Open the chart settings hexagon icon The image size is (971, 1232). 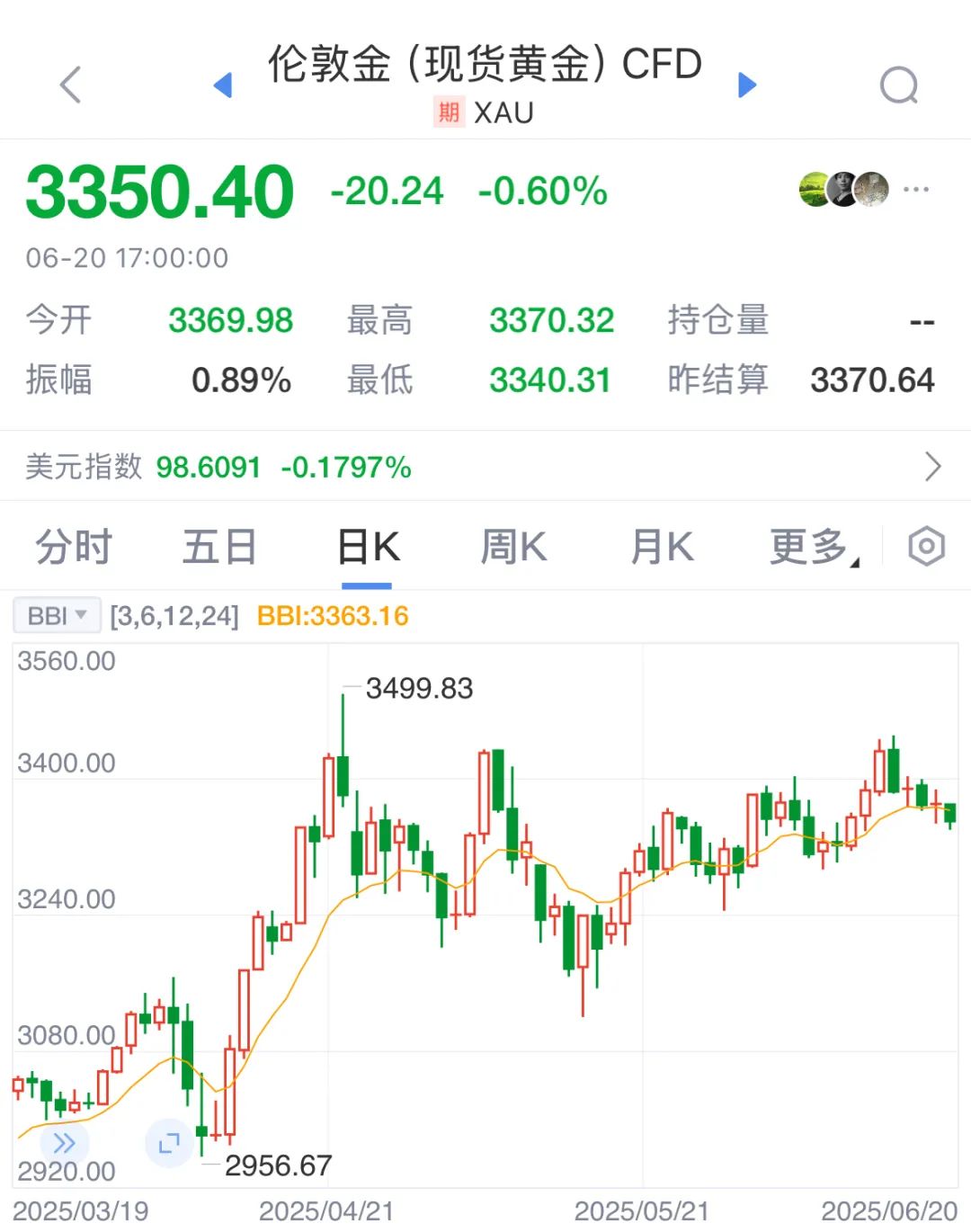926,547
